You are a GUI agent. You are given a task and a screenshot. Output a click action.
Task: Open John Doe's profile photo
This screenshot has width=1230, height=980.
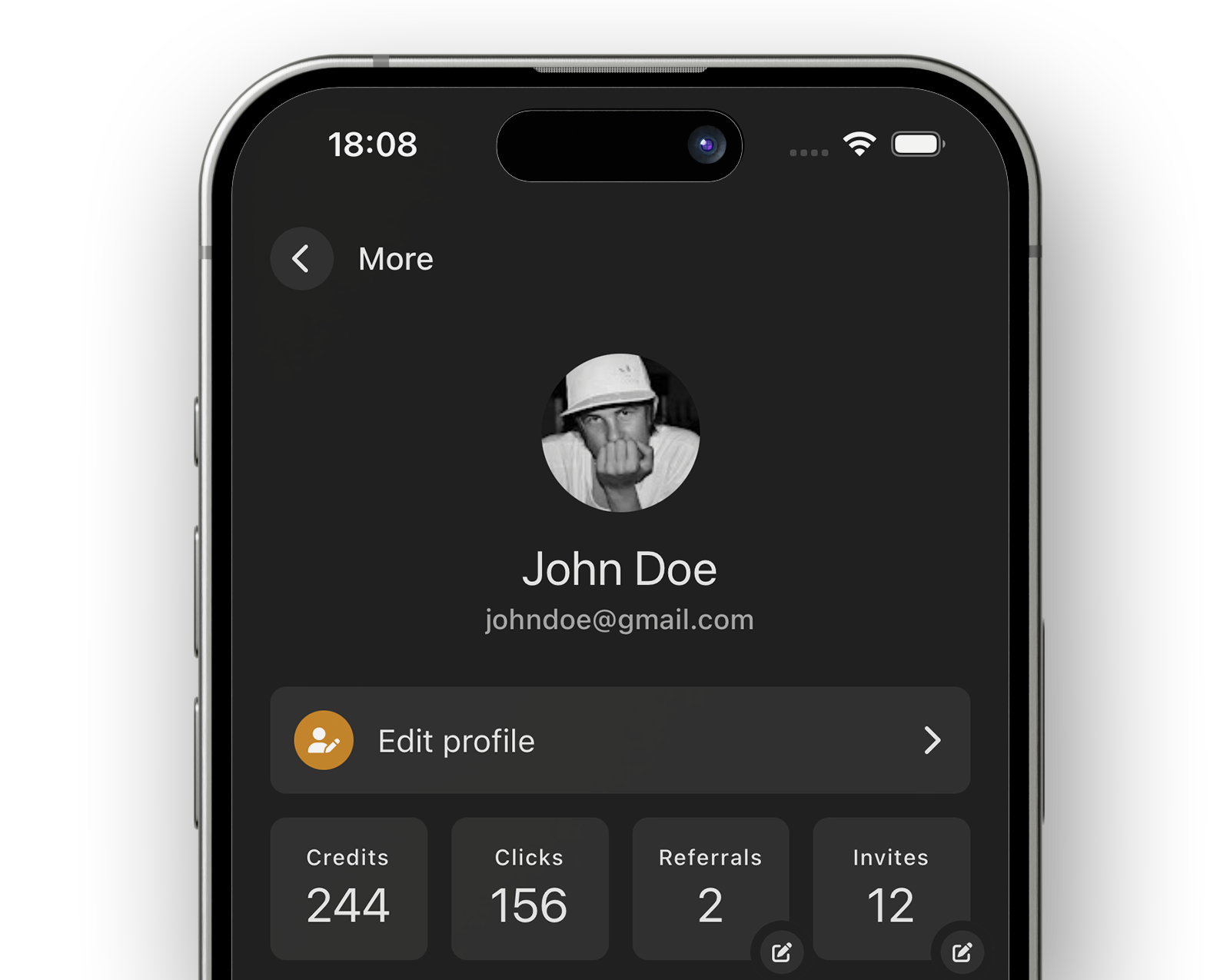coord(620,433)
